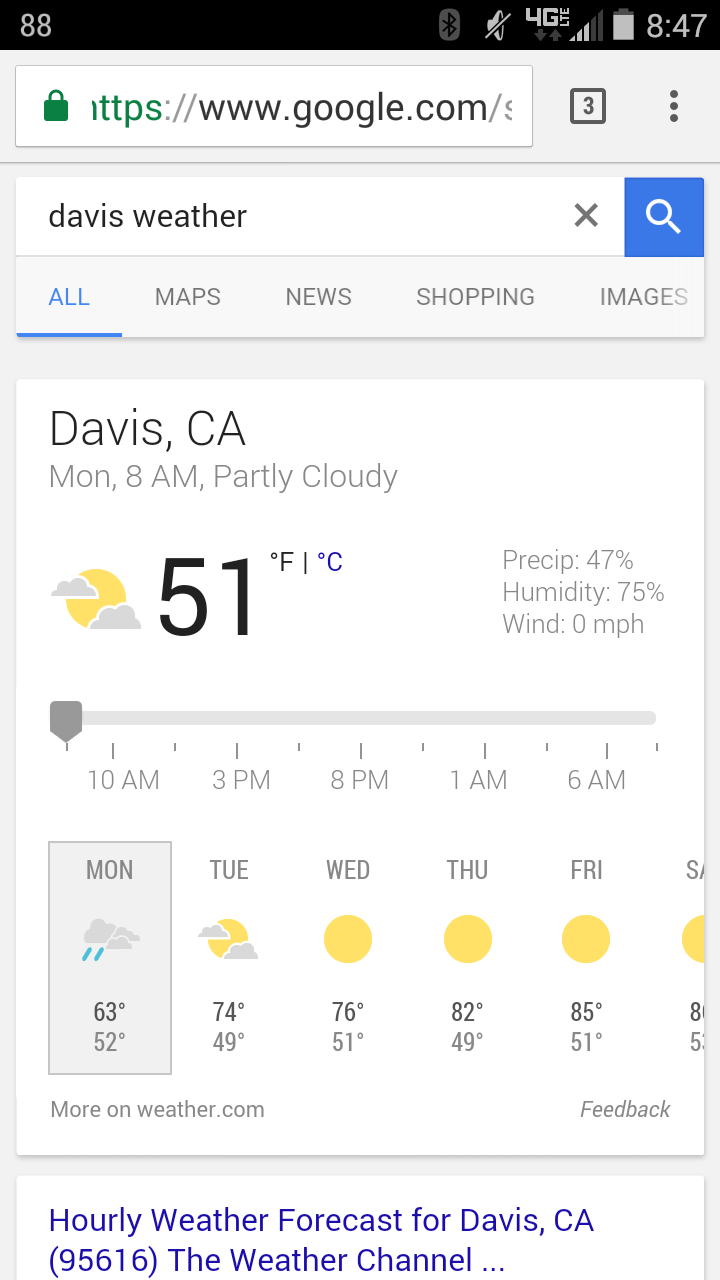720x1280 pixels.
Task: Select Wednesday's forecast
Action: [x=348, y=957]
